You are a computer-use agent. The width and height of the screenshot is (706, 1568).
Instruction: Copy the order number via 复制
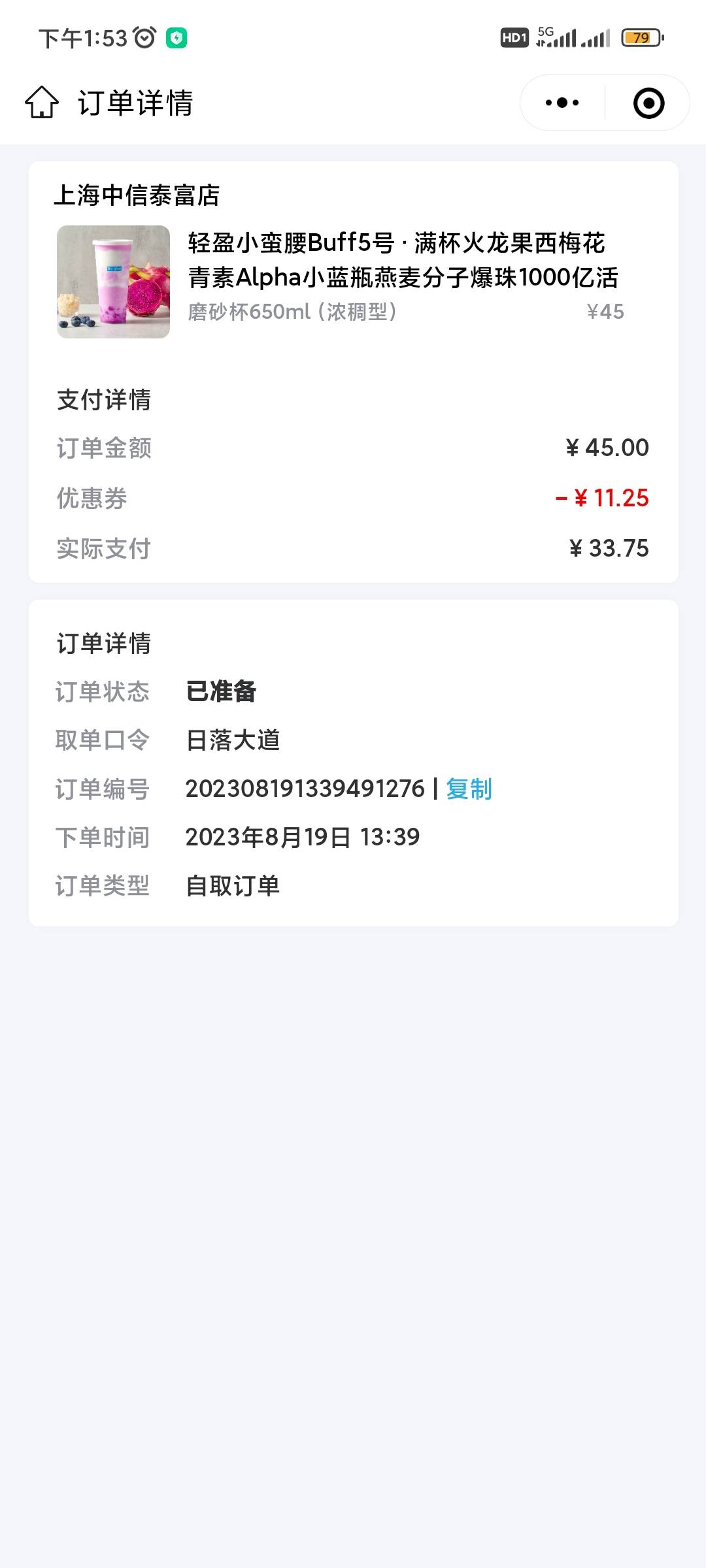(x=469, y=789)
